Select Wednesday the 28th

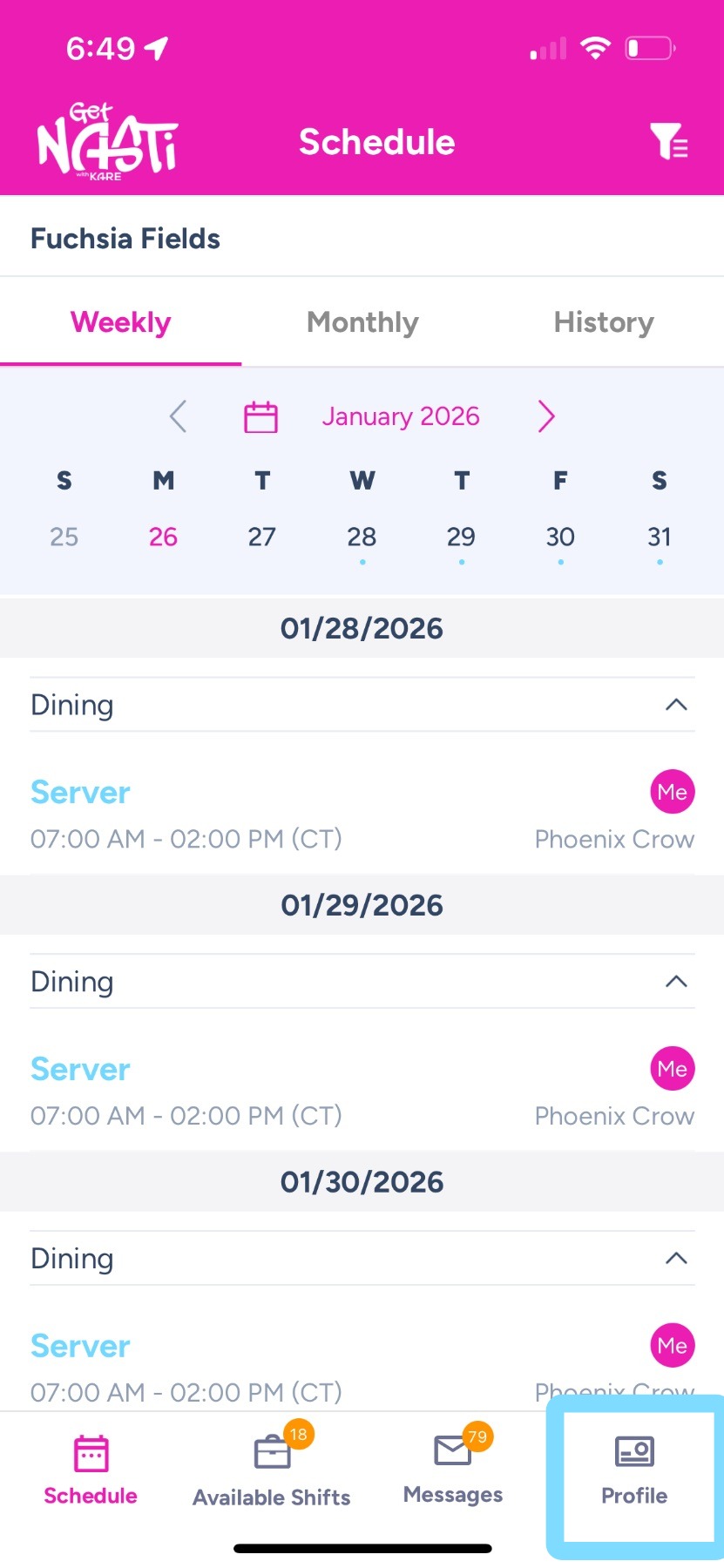click(x=362, y=537)
